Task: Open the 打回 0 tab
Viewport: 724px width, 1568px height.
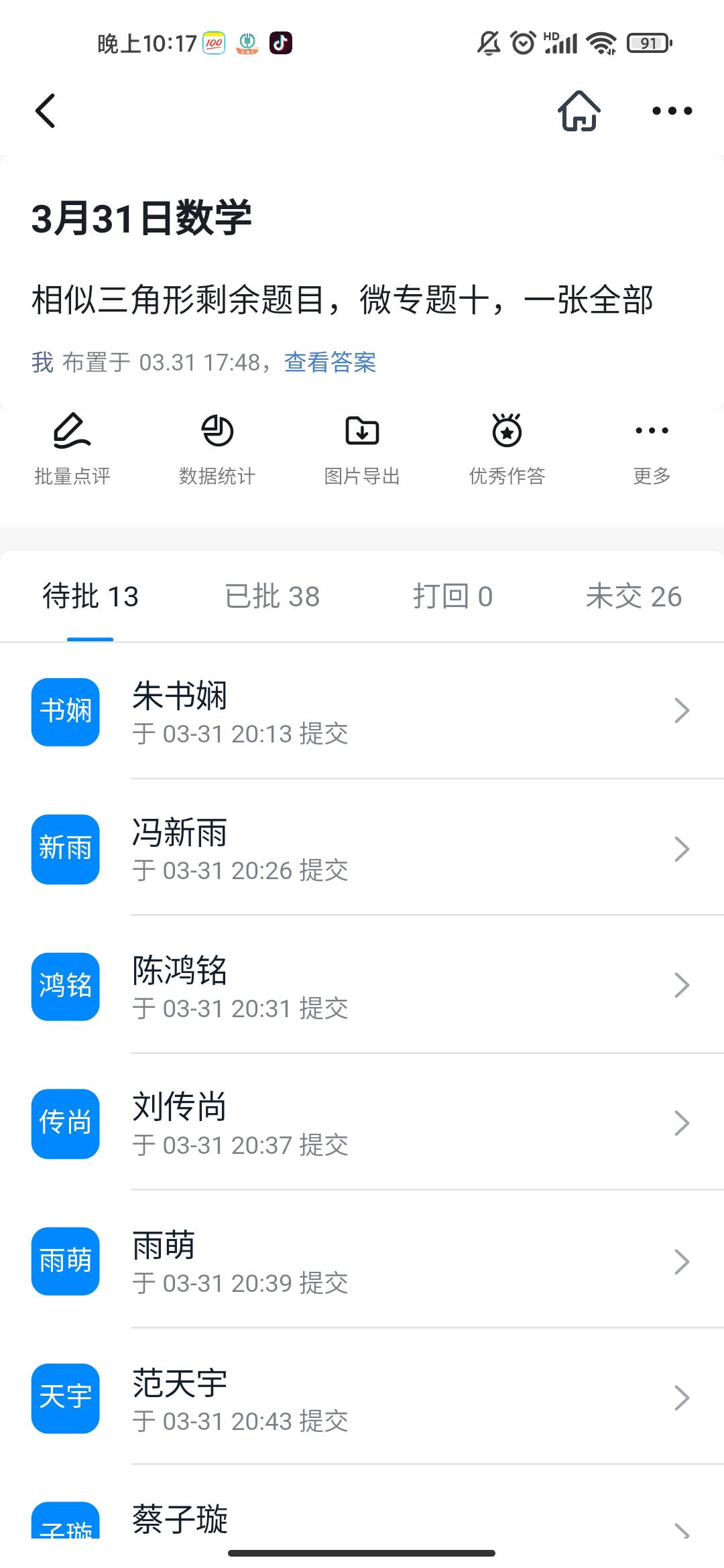Action: coord(453,596)
